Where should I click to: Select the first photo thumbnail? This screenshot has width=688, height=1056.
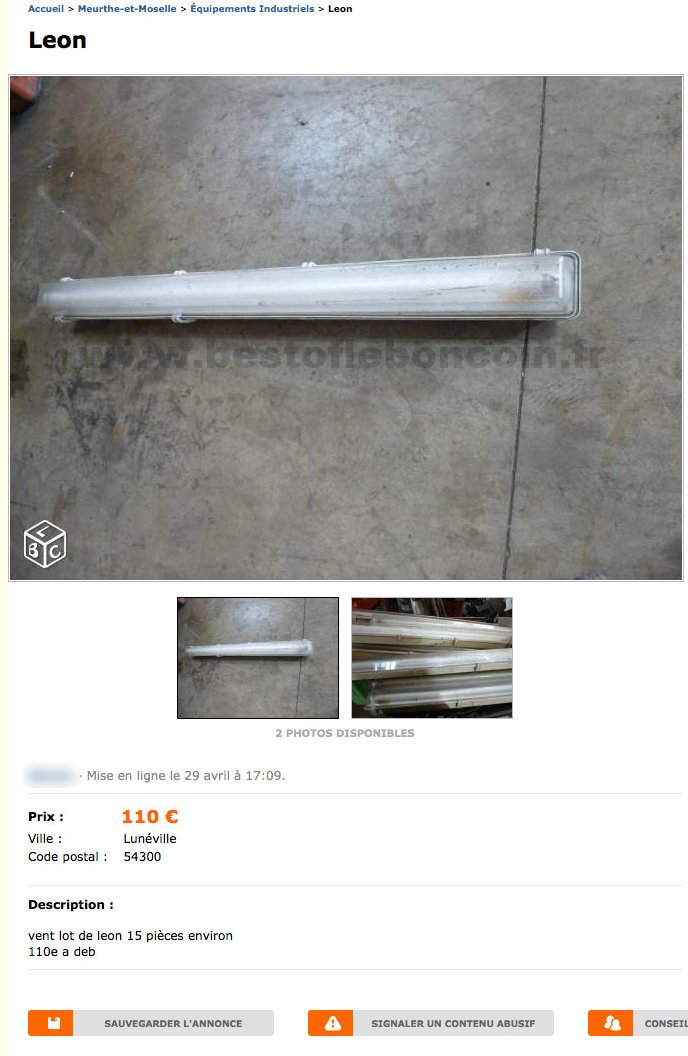click(x=258, y=658)
